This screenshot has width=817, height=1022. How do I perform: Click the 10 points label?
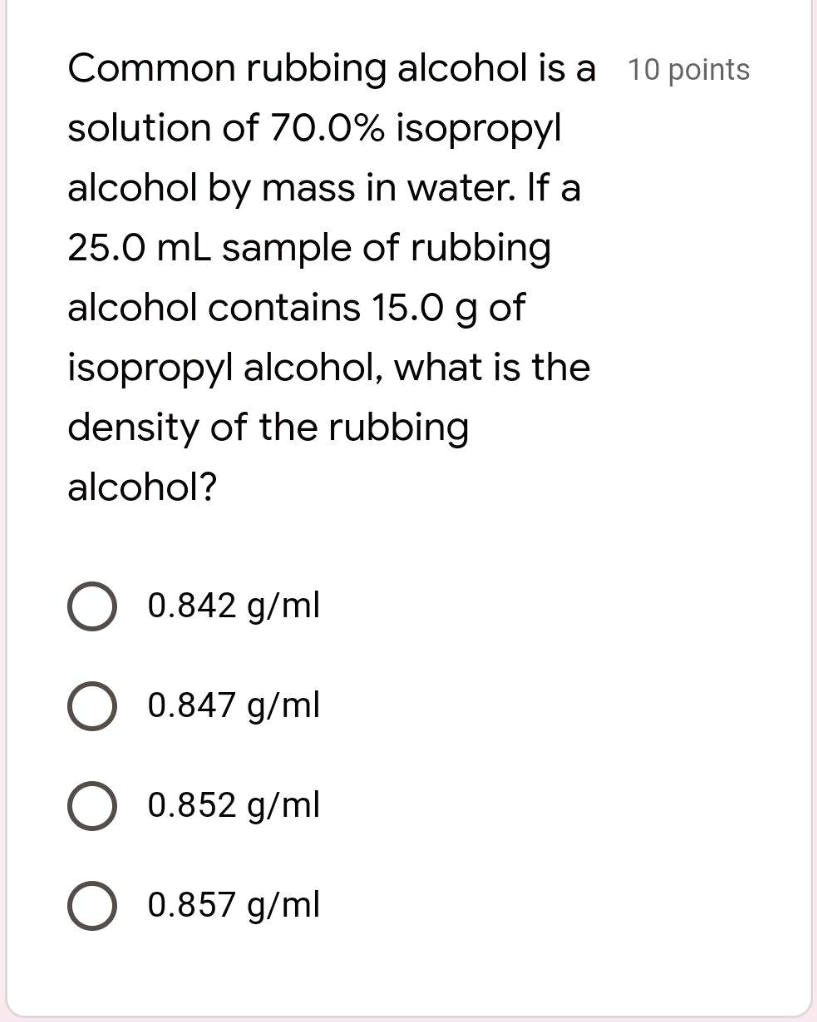pyautogui.click(x=688, y=69)
